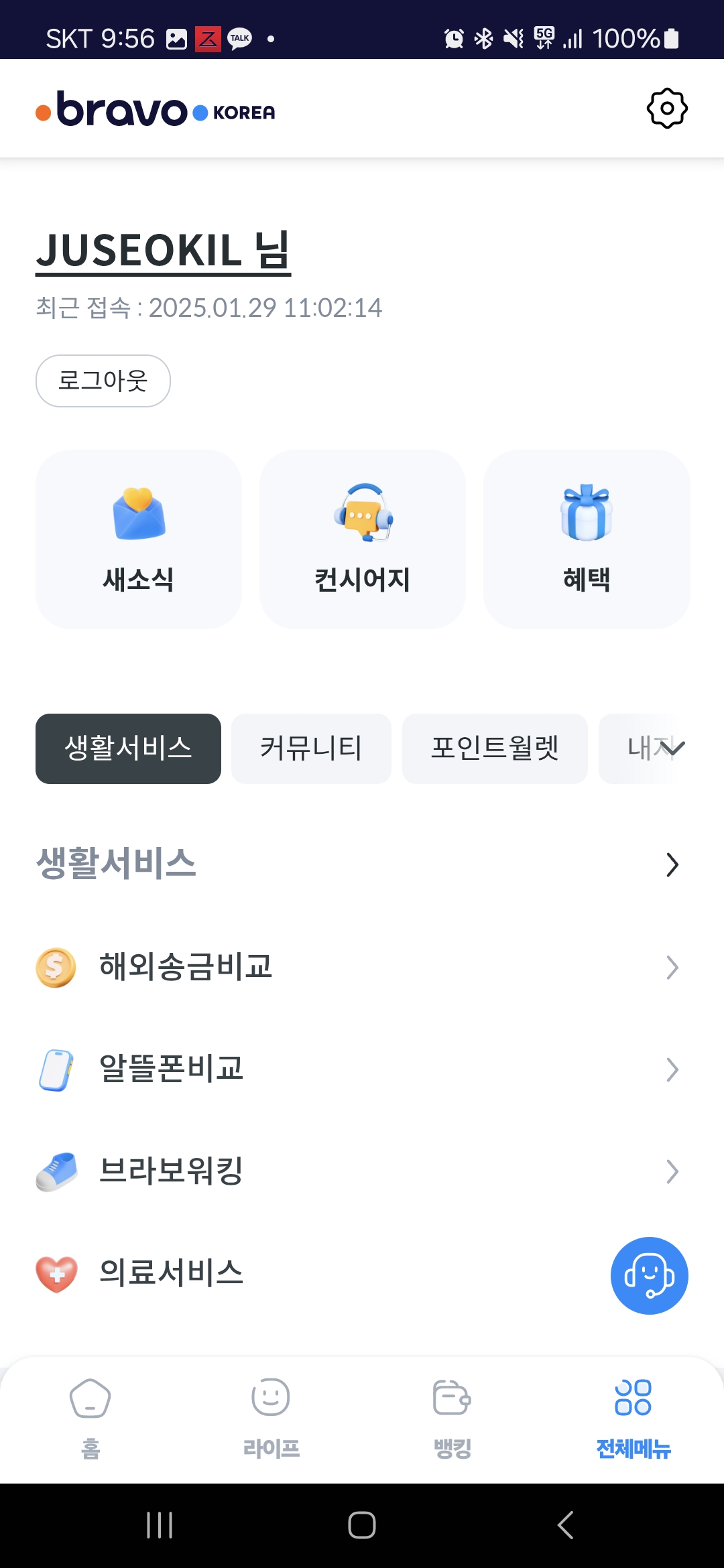
Task: Open the 컨시어지 card
Action: 363,539
